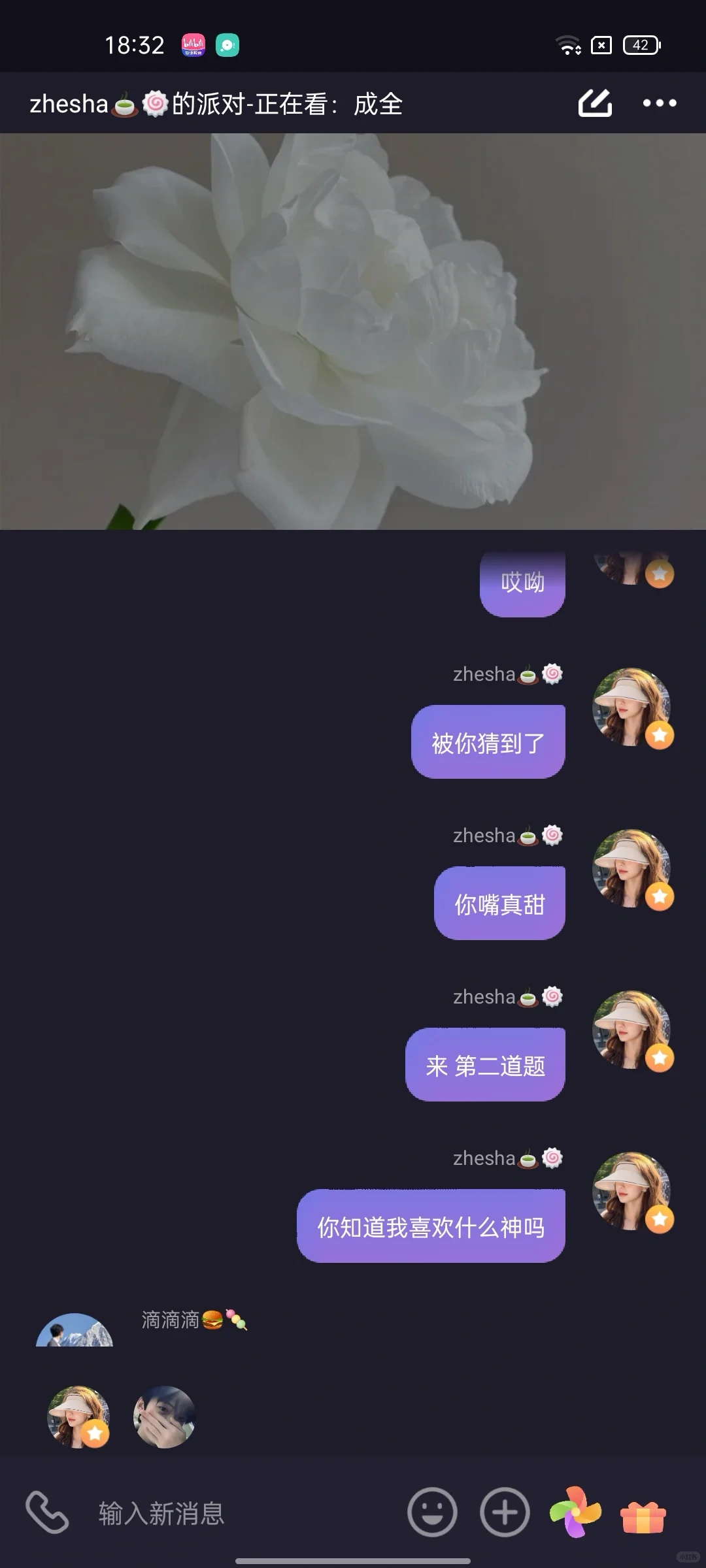Screen dimensions: 706x1568
Task: Open the emoji picker
Action: 432,1512
